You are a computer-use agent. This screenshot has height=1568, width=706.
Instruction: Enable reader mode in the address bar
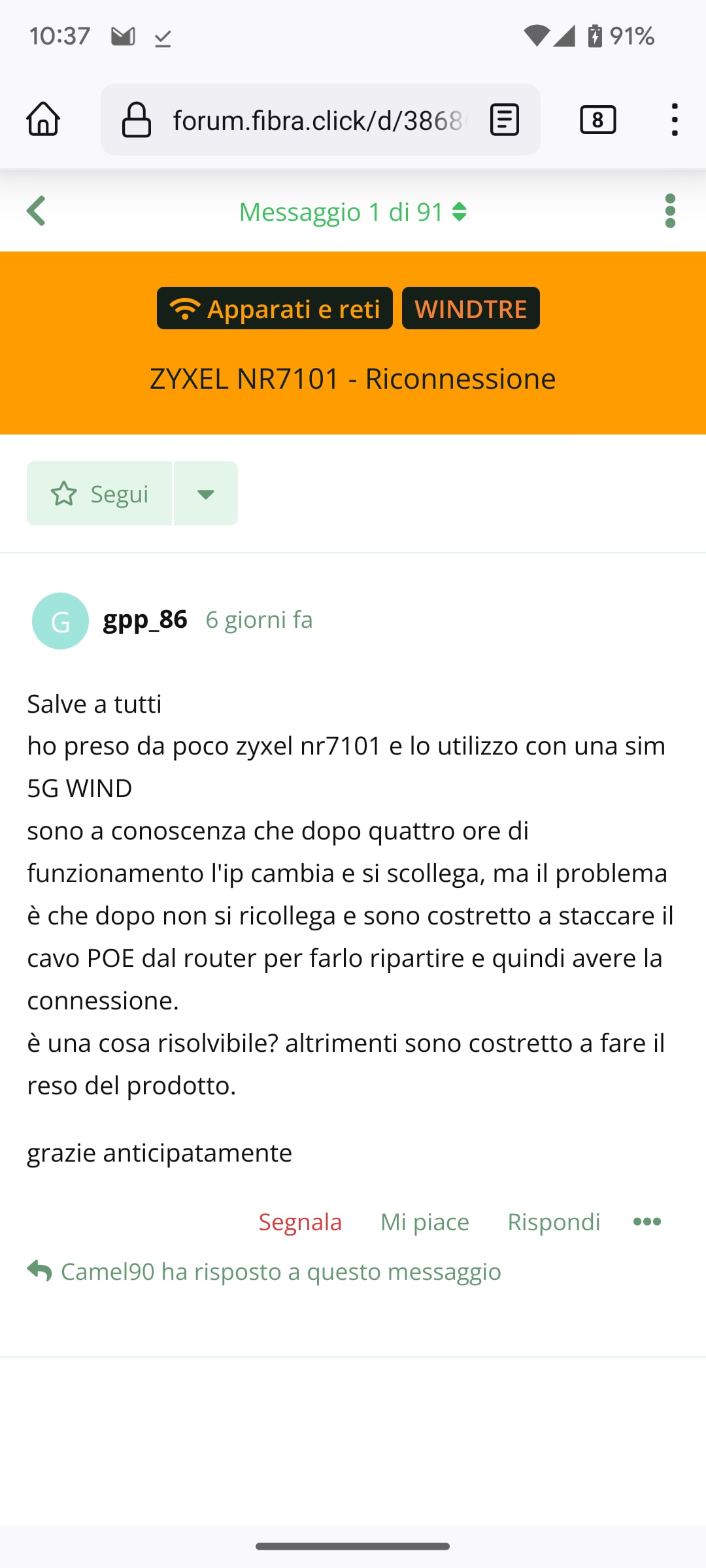pyautogui.click(x=505, y=120)
